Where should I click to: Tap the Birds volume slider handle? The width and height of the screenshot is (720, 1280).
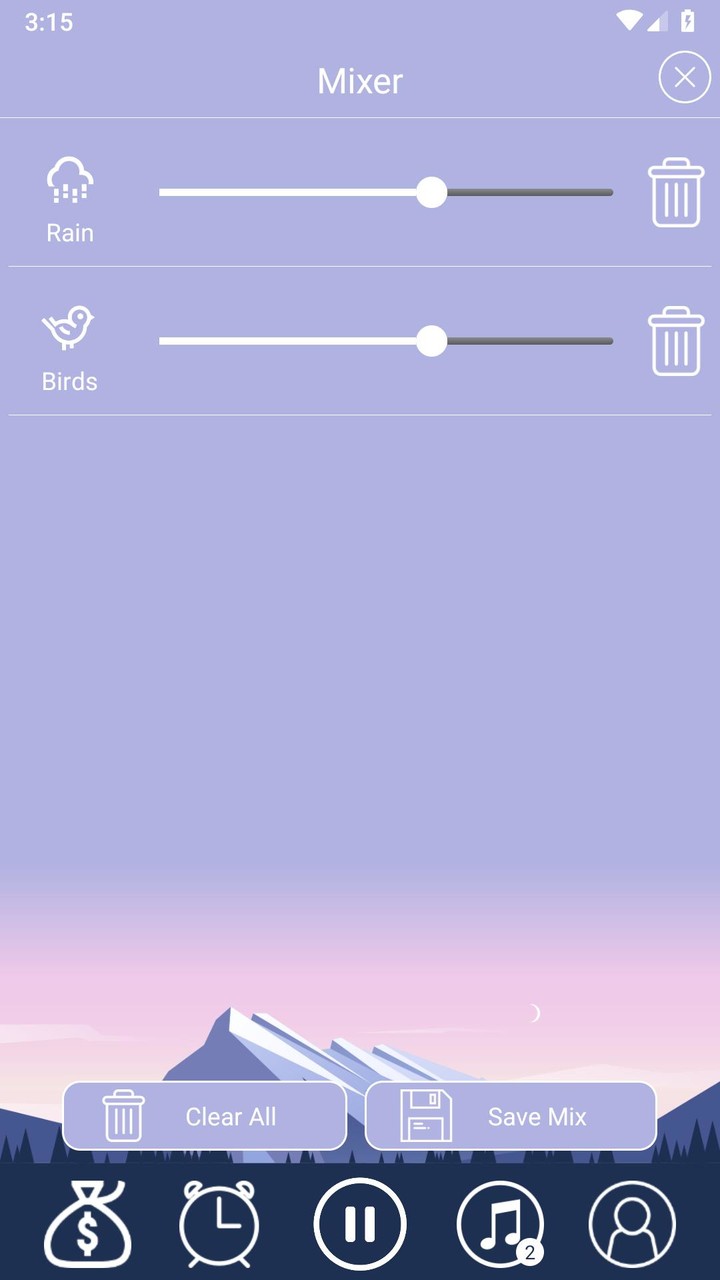(433, 341)
